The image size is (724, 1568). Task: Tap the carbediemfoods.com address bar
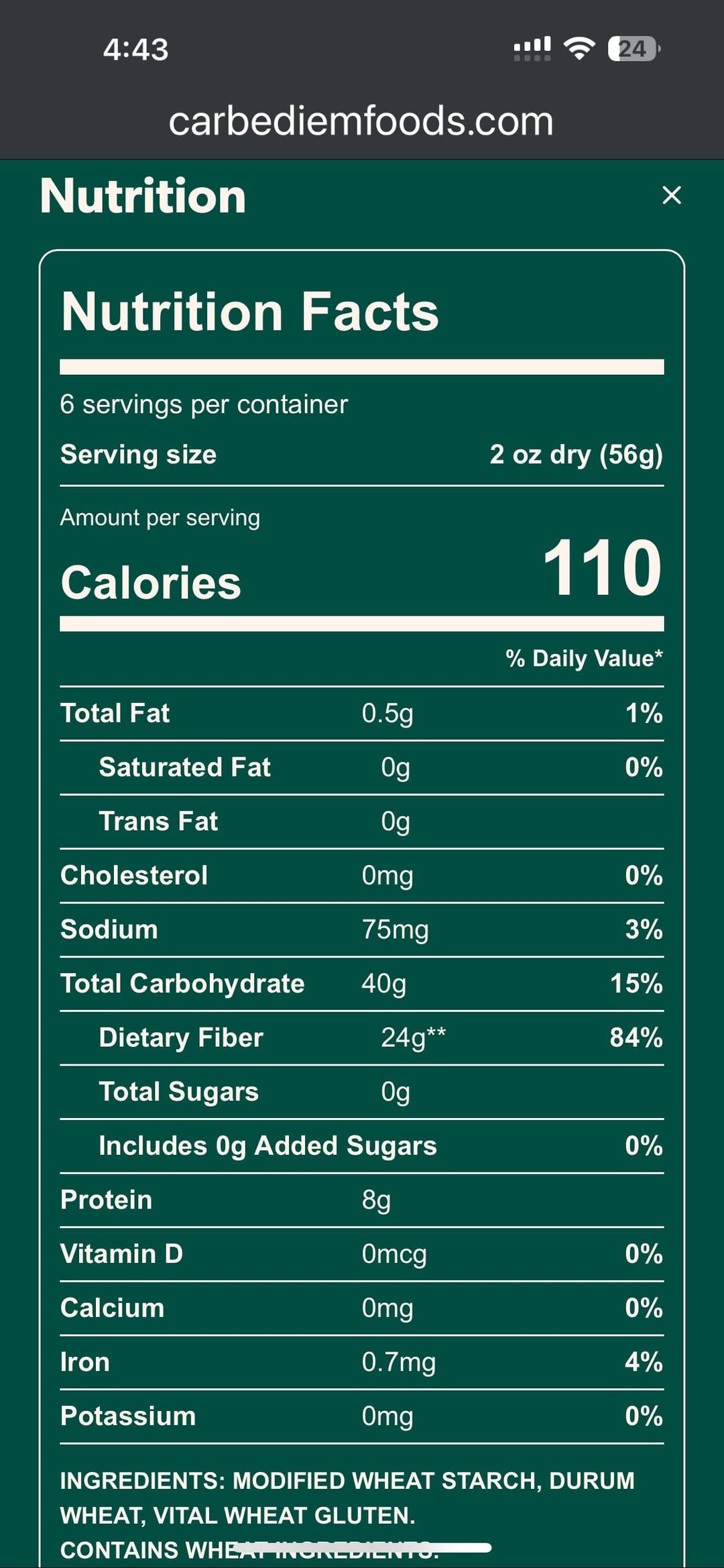pyautogui.click(x=361, y=121)
